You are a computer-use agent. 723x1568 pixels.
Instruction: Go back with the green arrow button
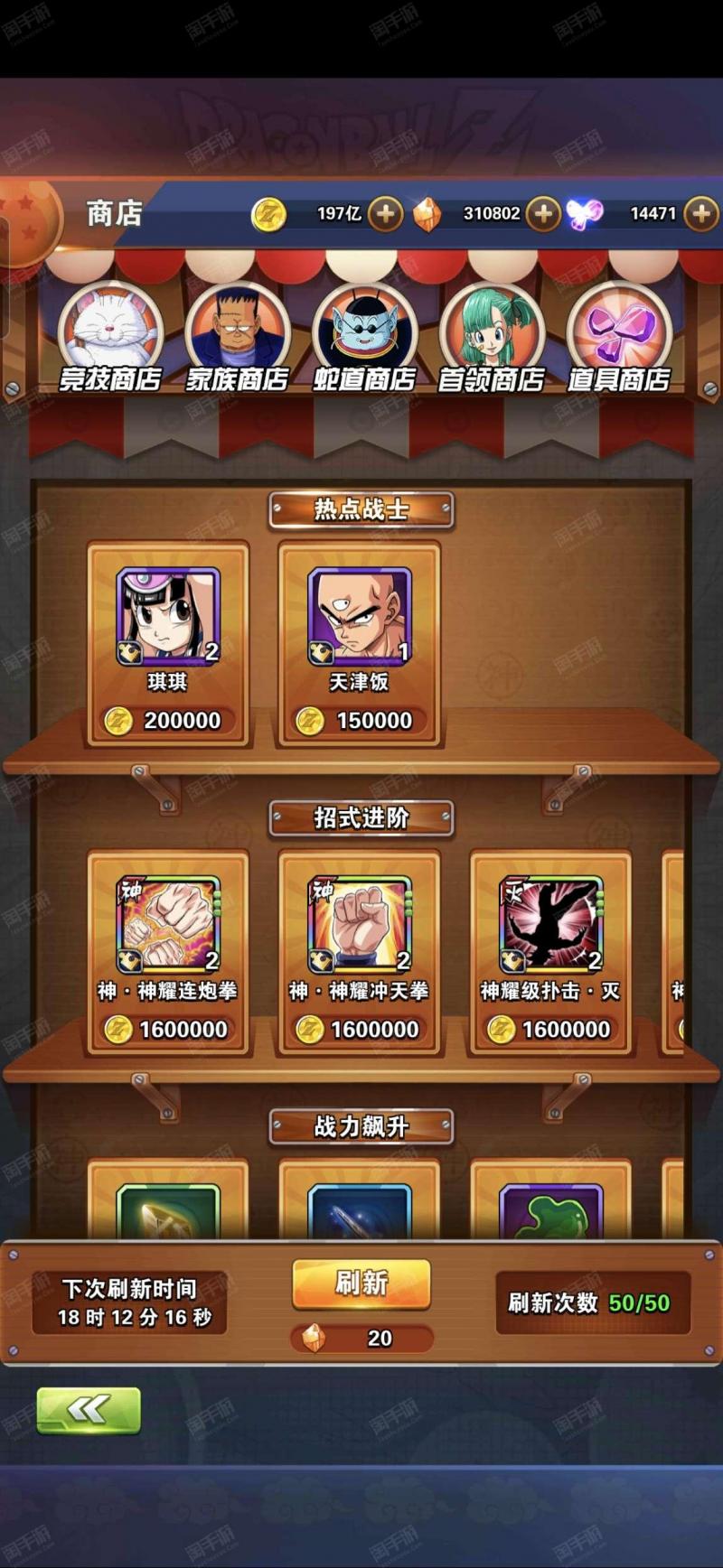click(89, 1410)
